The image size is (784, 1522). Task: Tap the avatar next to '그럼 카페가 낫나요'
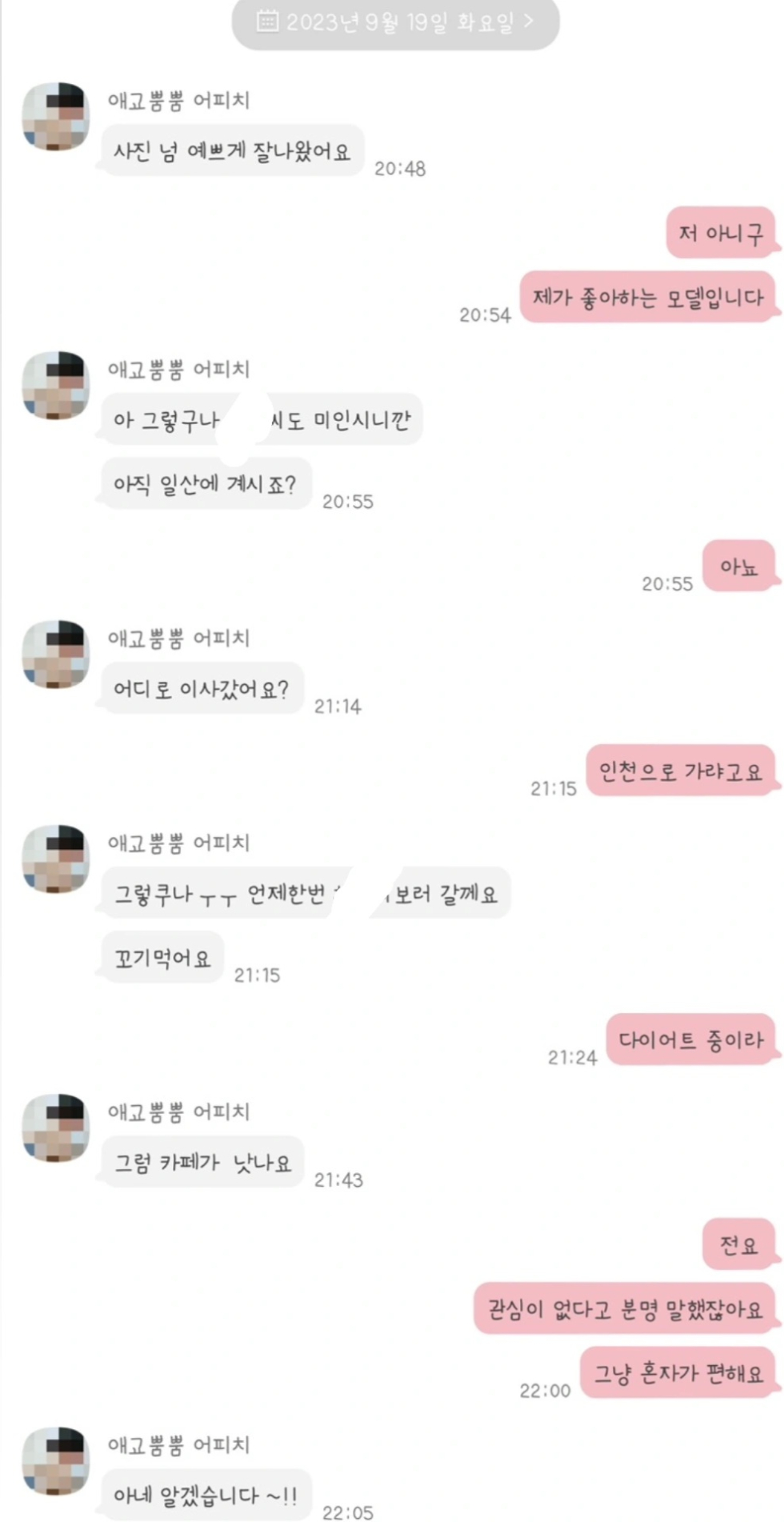[x=55, y=1127]
